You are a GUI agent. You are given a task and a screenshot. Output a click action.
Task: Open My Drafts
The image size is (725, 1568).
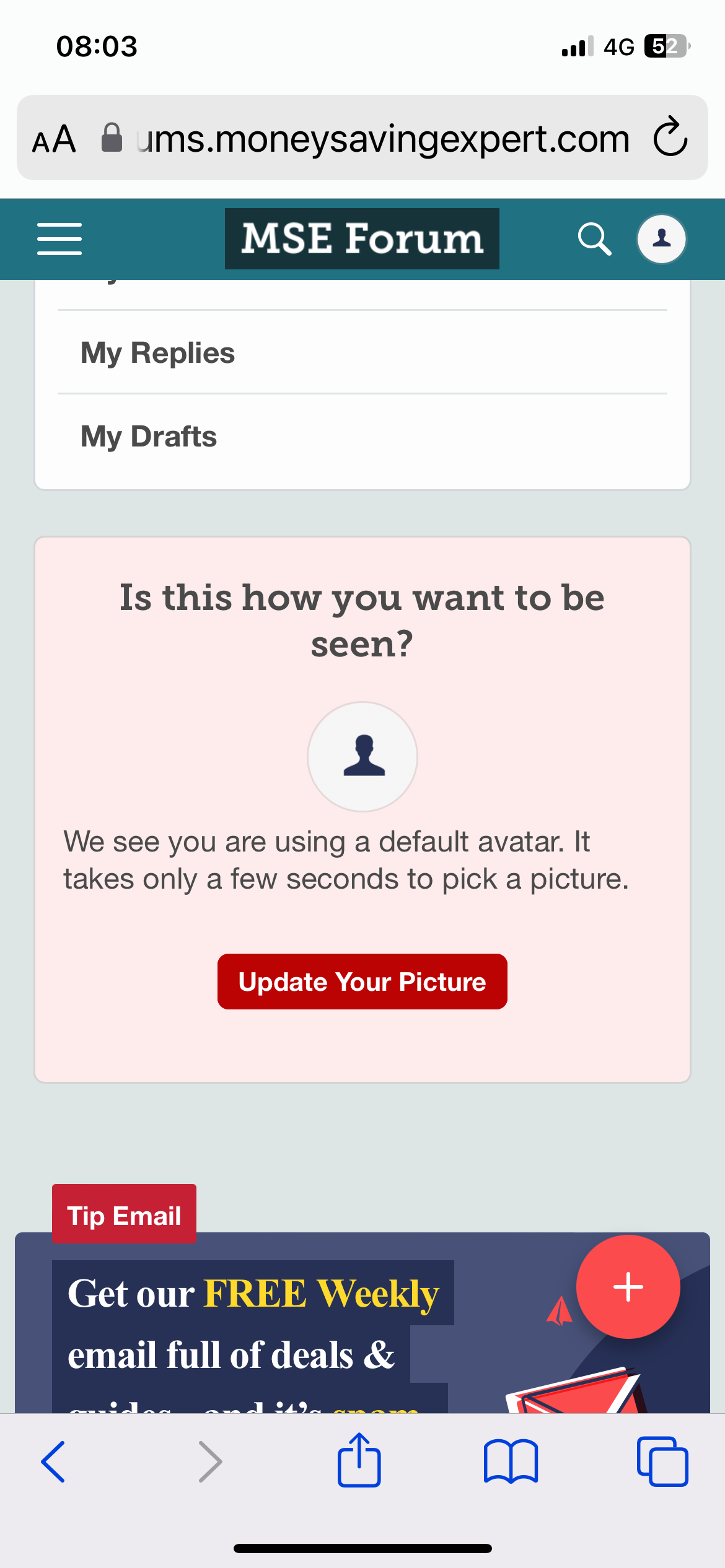click(x=362, y=437)
